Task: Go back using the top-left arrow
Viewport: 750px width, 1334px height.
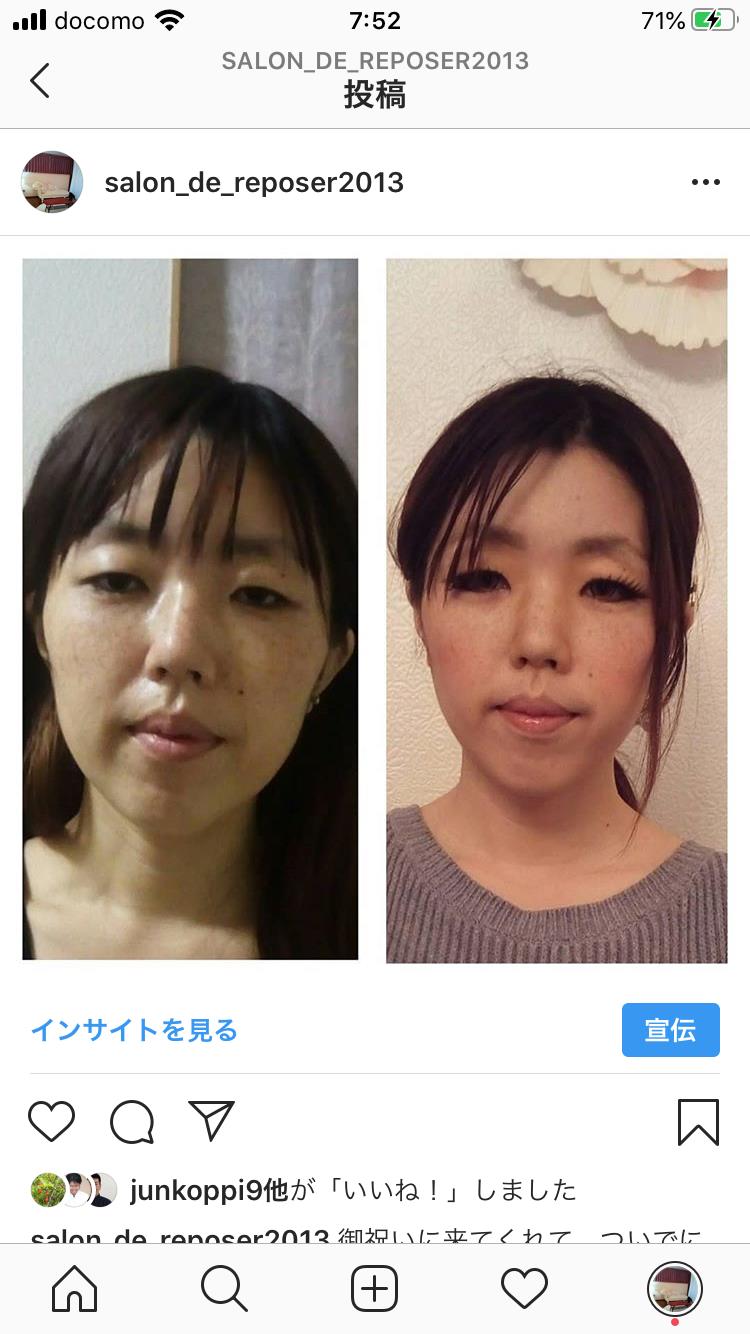Action: 40,80
